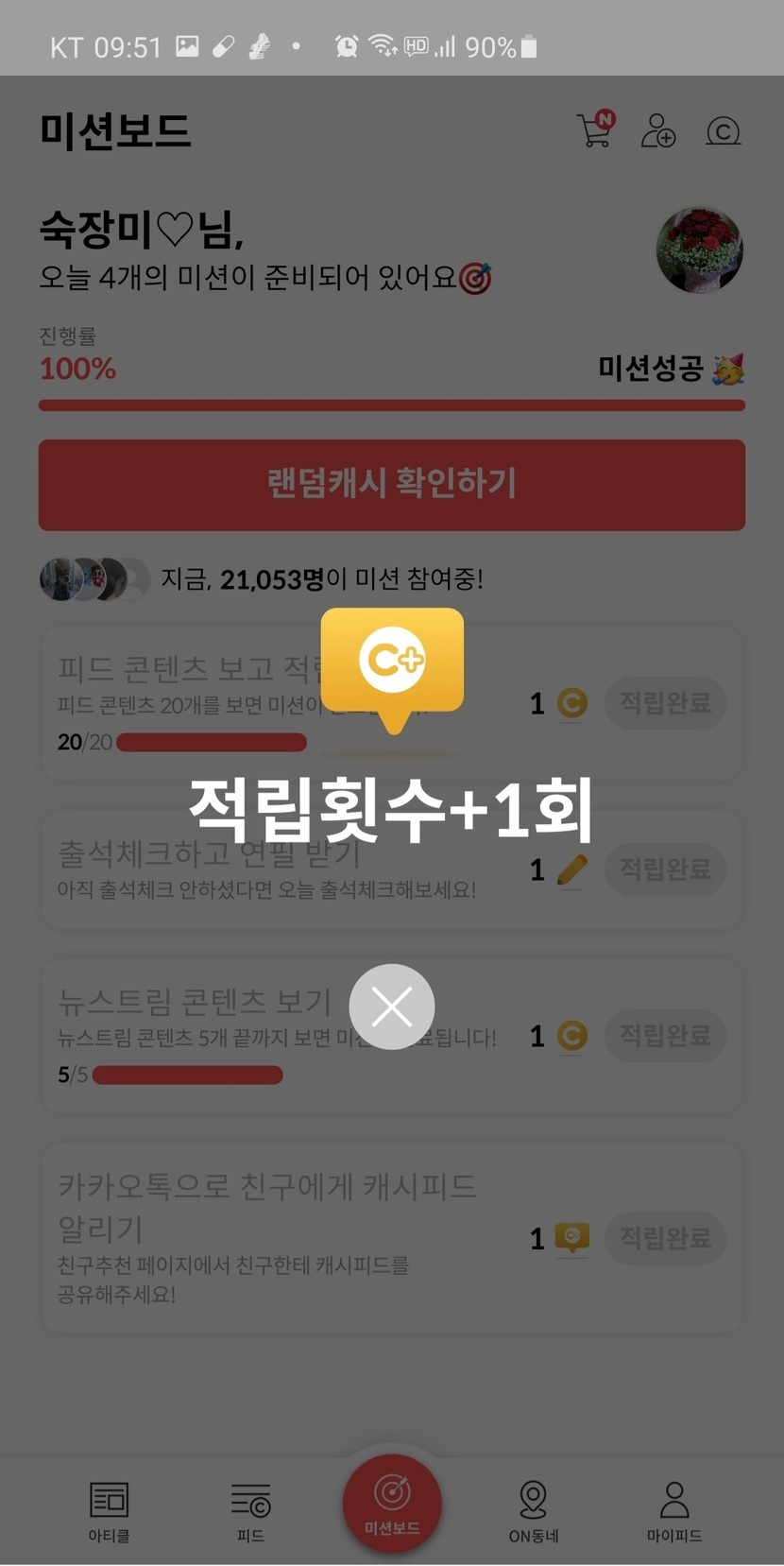Go to the 마이피드 tab
This screenshot has width=784, height=1566.
coord(674,1510)
